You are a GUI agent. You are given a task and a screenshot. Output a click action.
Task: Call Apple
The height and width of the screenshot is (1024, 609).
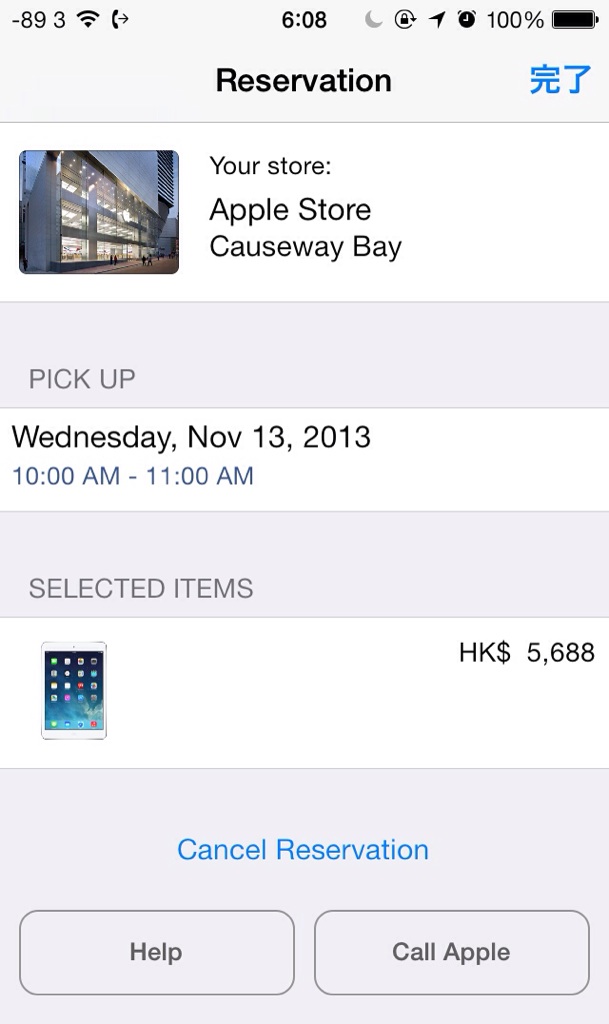point(452,952)
